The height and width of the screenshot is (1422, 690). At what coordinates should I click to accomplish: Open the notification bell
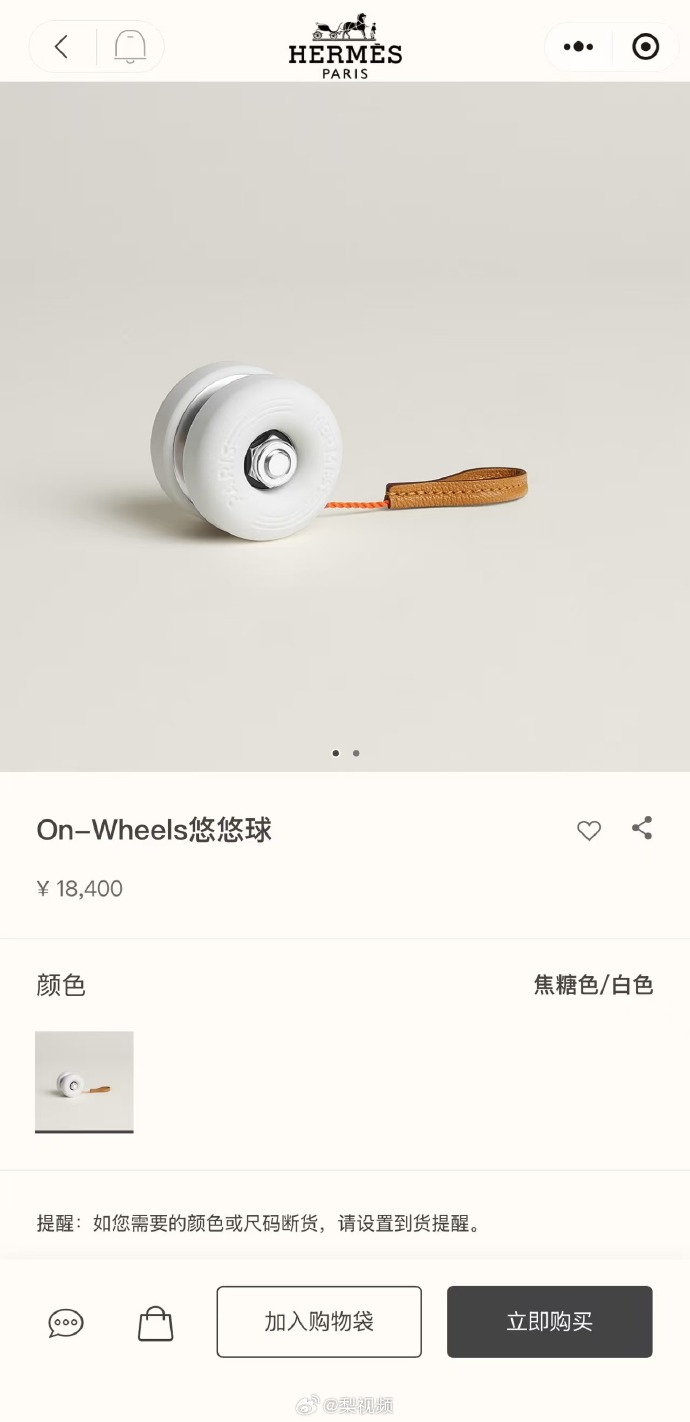(130, 46)
